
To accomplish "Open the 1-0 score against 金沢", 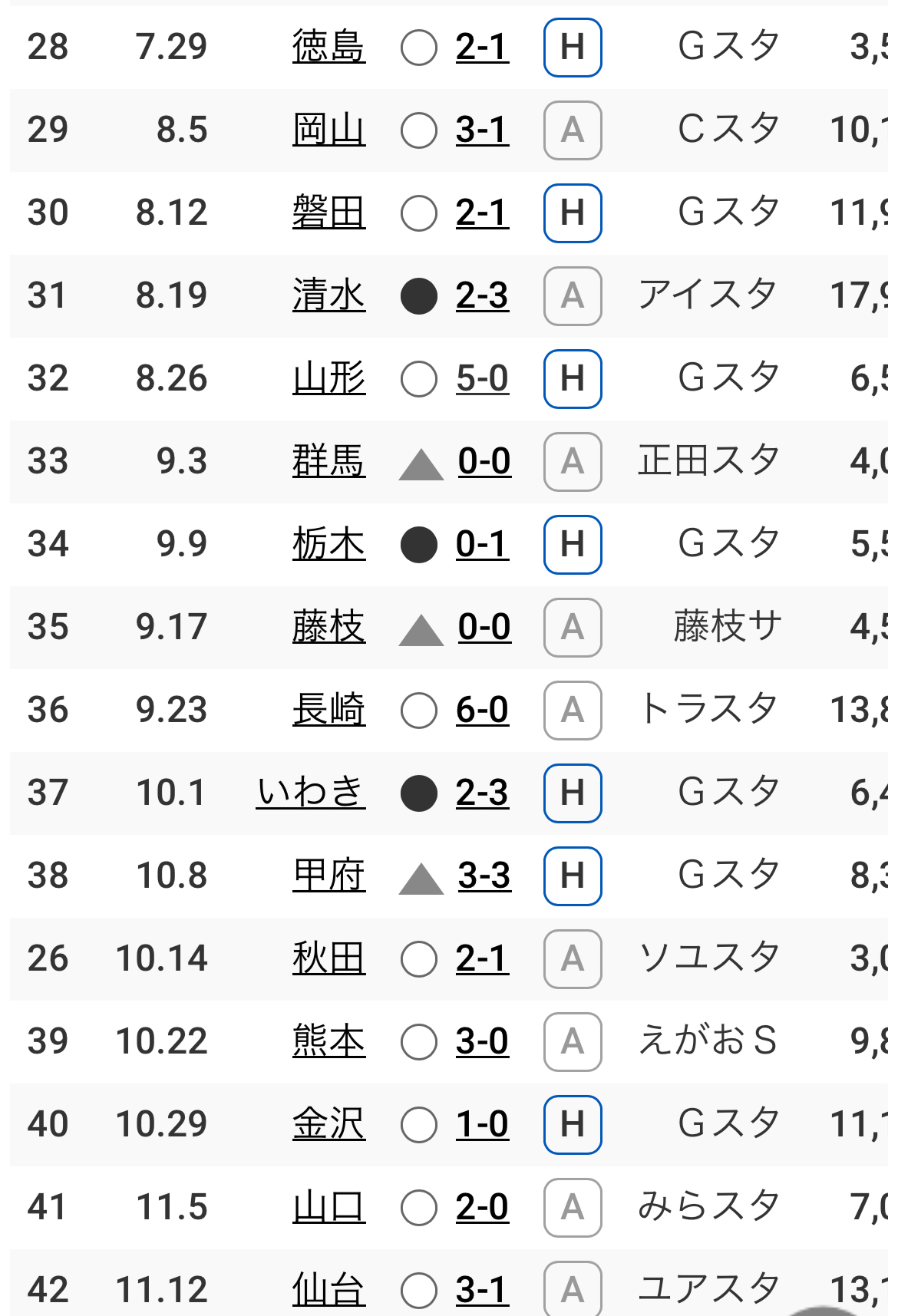I will pyautogui.click(x=482, y=1124).
